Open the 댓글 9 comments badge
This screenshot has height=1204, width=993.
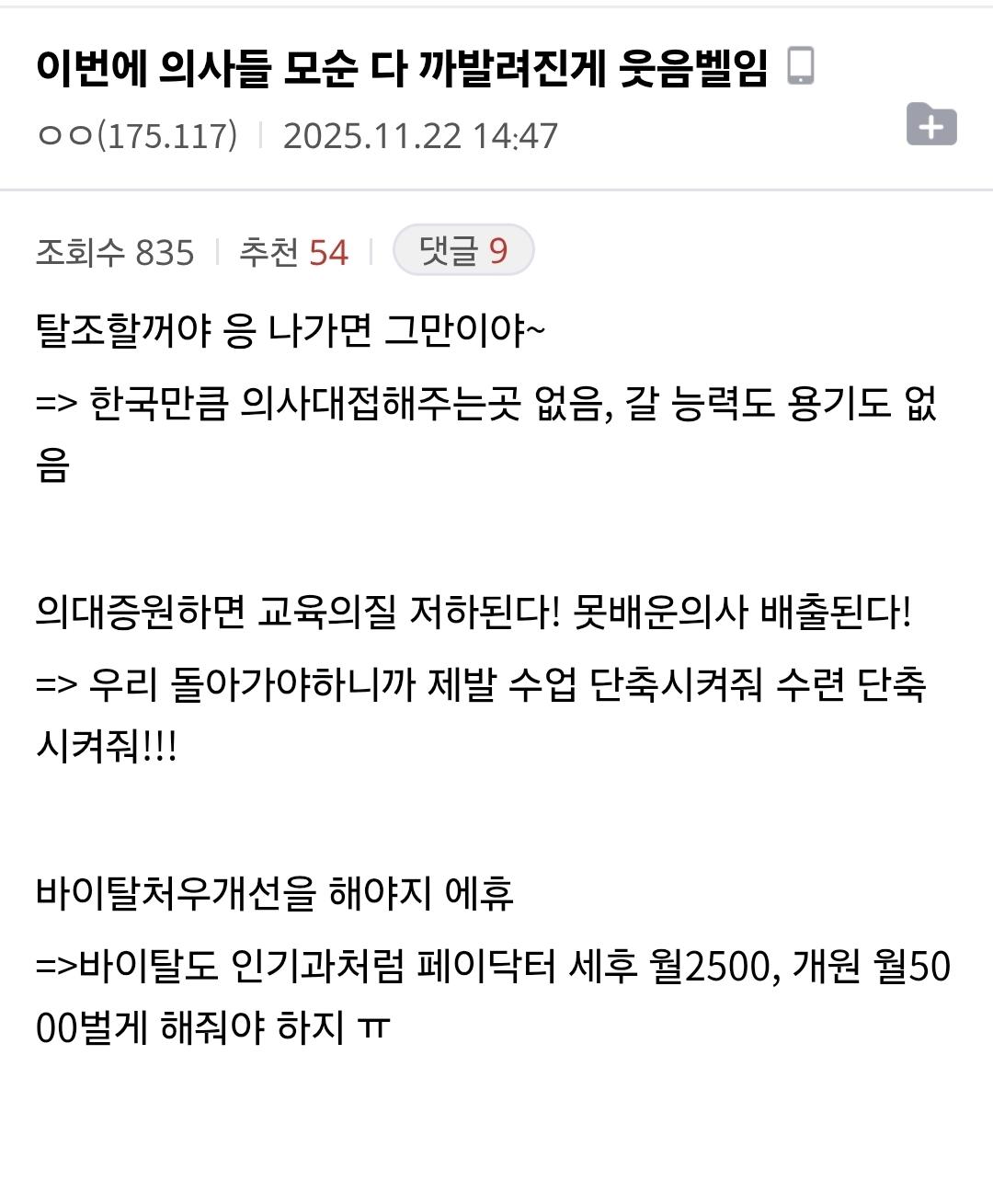(x=461, y=251)
